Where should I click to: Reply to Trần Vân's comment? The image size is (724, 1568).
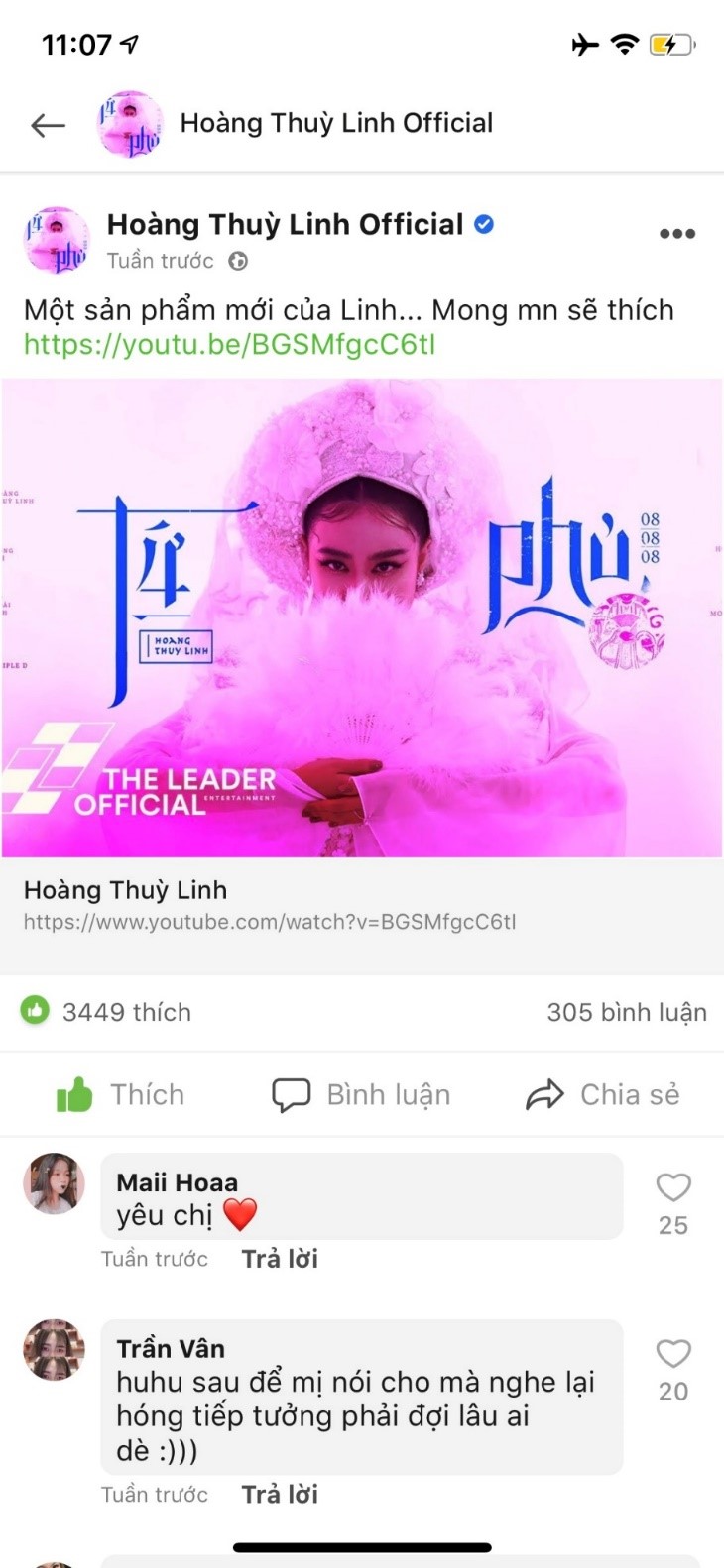coord(280,1495)
